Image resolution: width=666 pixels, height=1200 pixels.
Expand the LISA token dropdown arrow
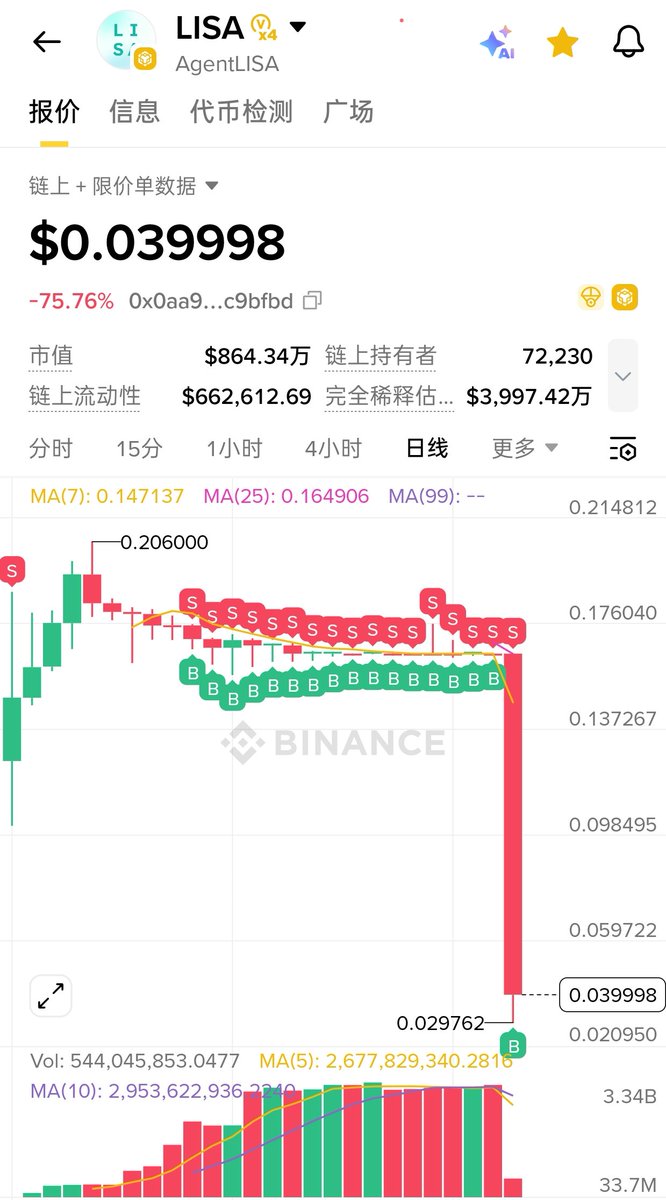[297, 27]
